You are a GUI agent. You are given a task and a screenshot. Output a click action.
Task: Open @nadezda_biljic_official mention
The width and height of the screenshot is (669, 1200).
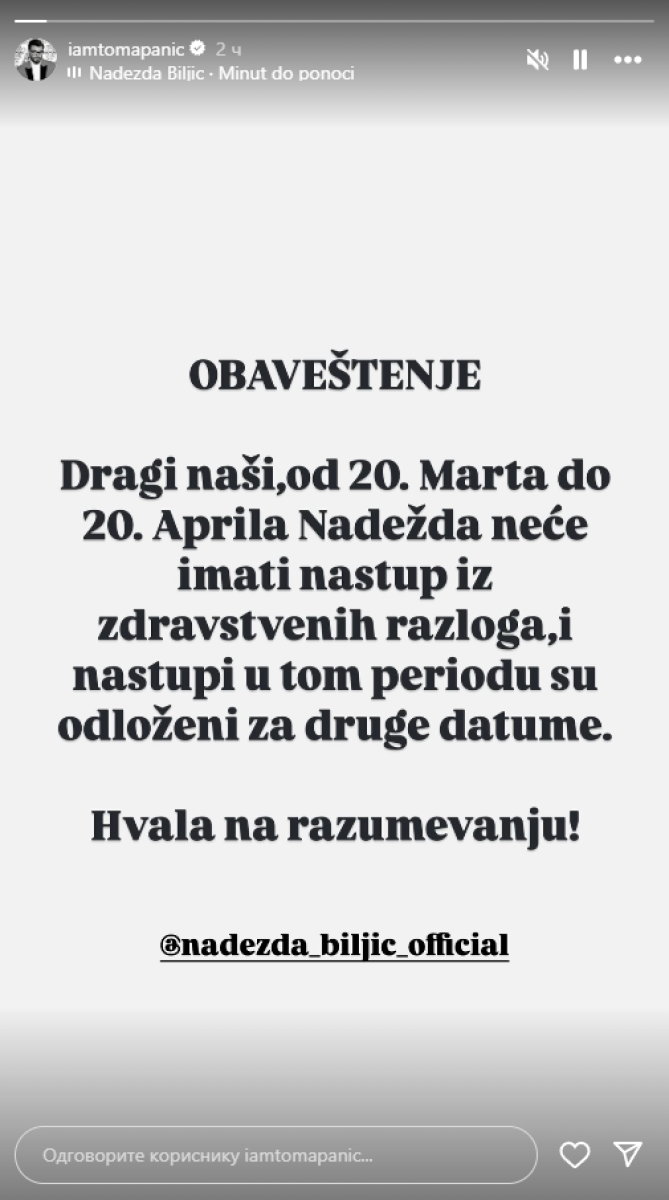click(x=334, y=944)
